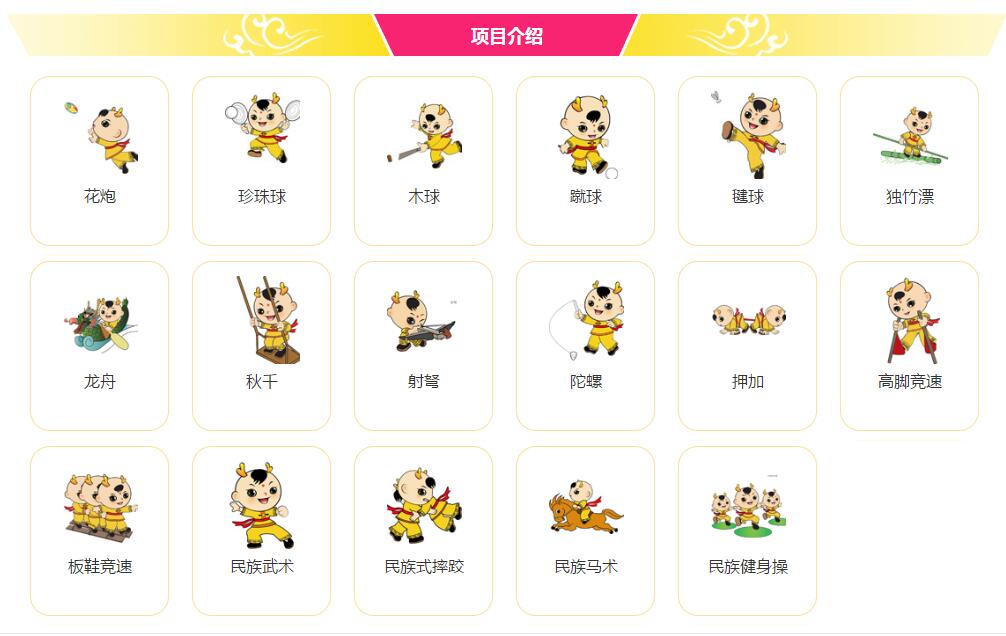Tap the 蹴球 card
This screenshot has width=1006, height=636.
click(586, 160)
